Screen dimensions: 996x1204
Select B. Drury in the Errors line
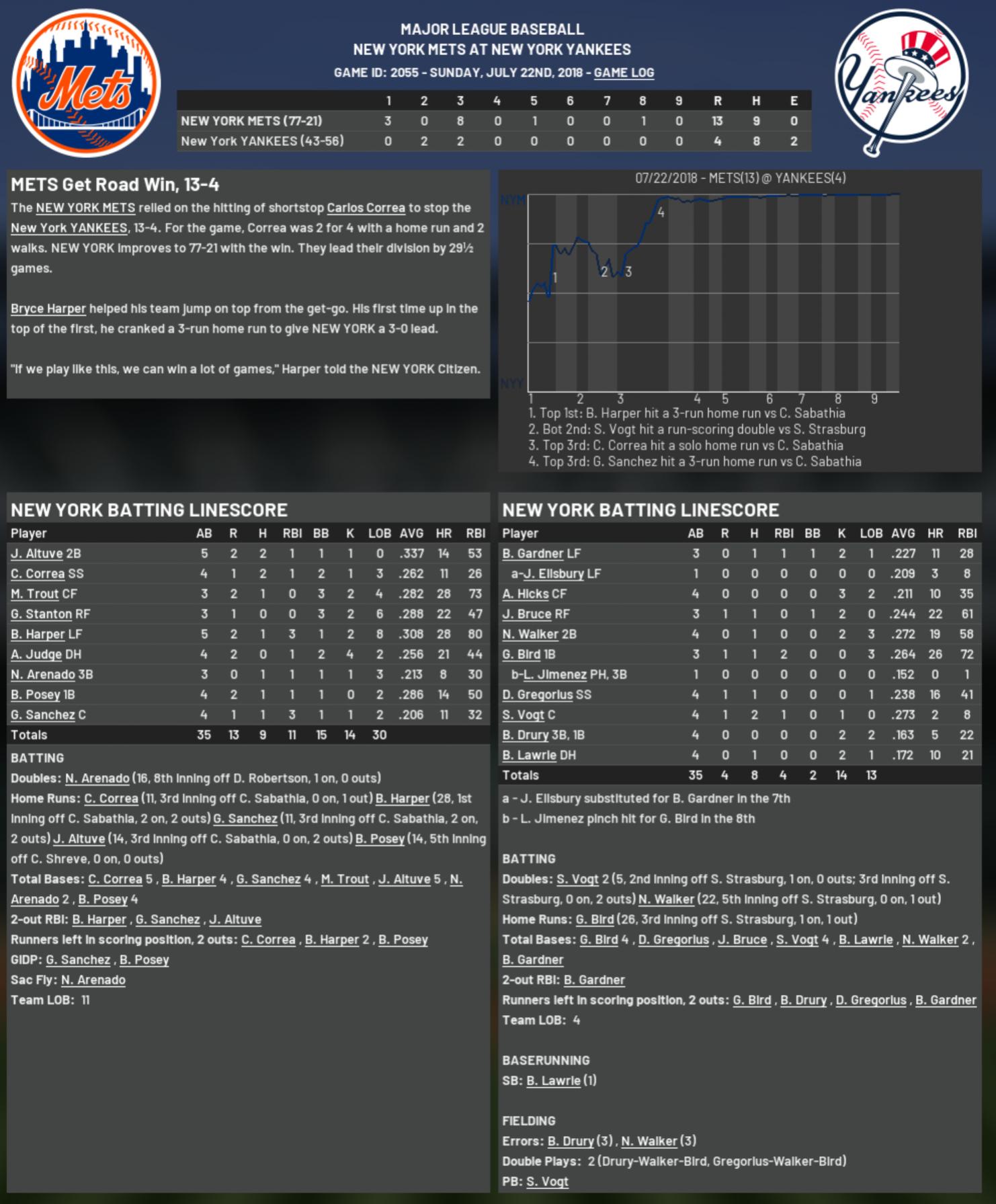571,1141
